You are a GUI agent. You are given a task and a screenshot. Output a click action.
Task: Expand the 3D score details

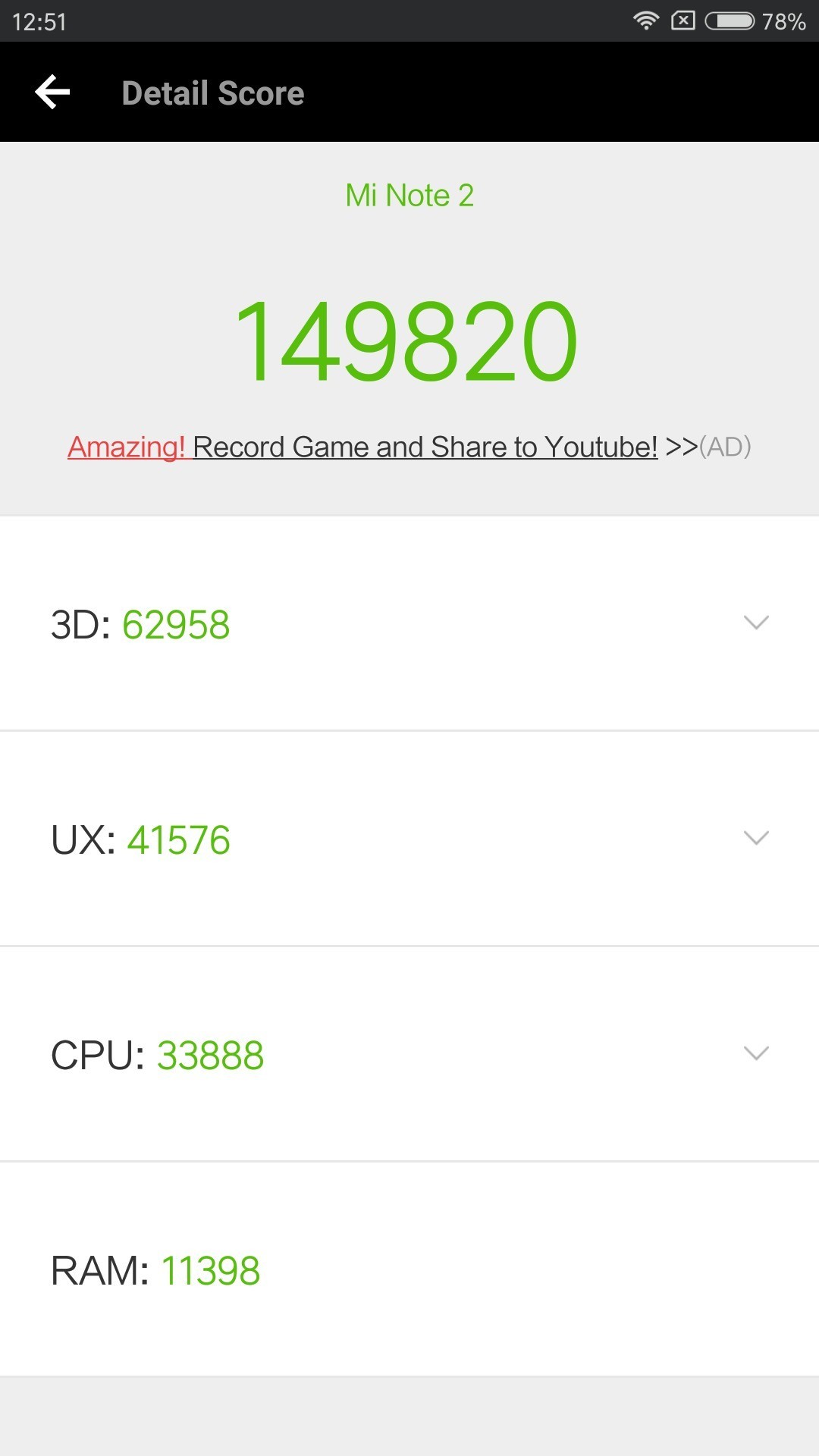pos(756,623)
